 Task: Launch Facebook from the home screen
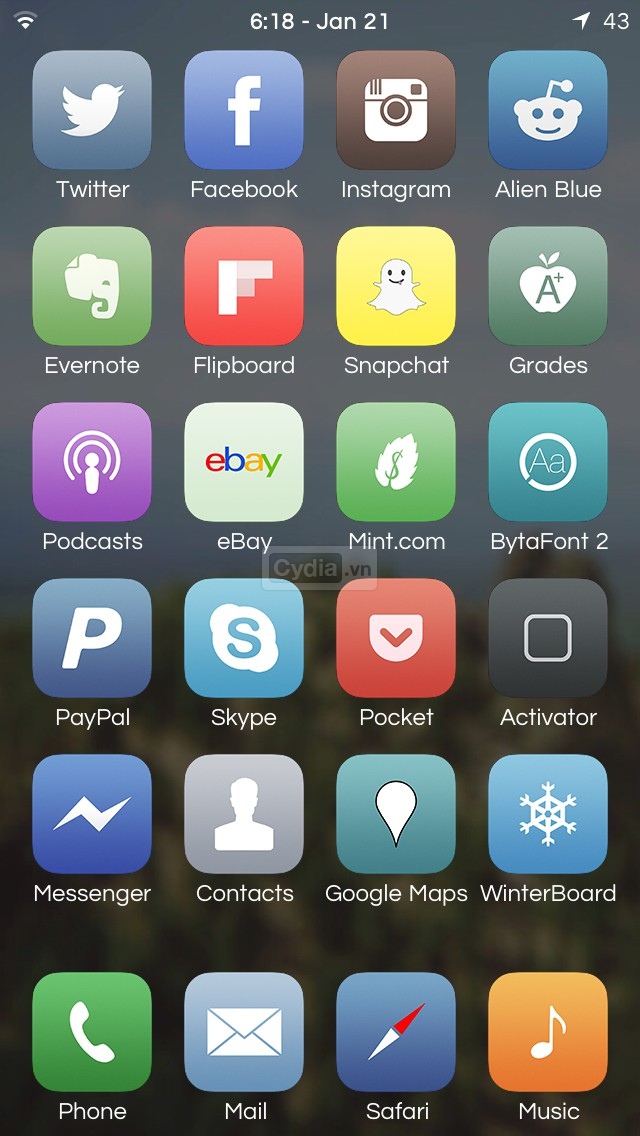click(244, 111)
